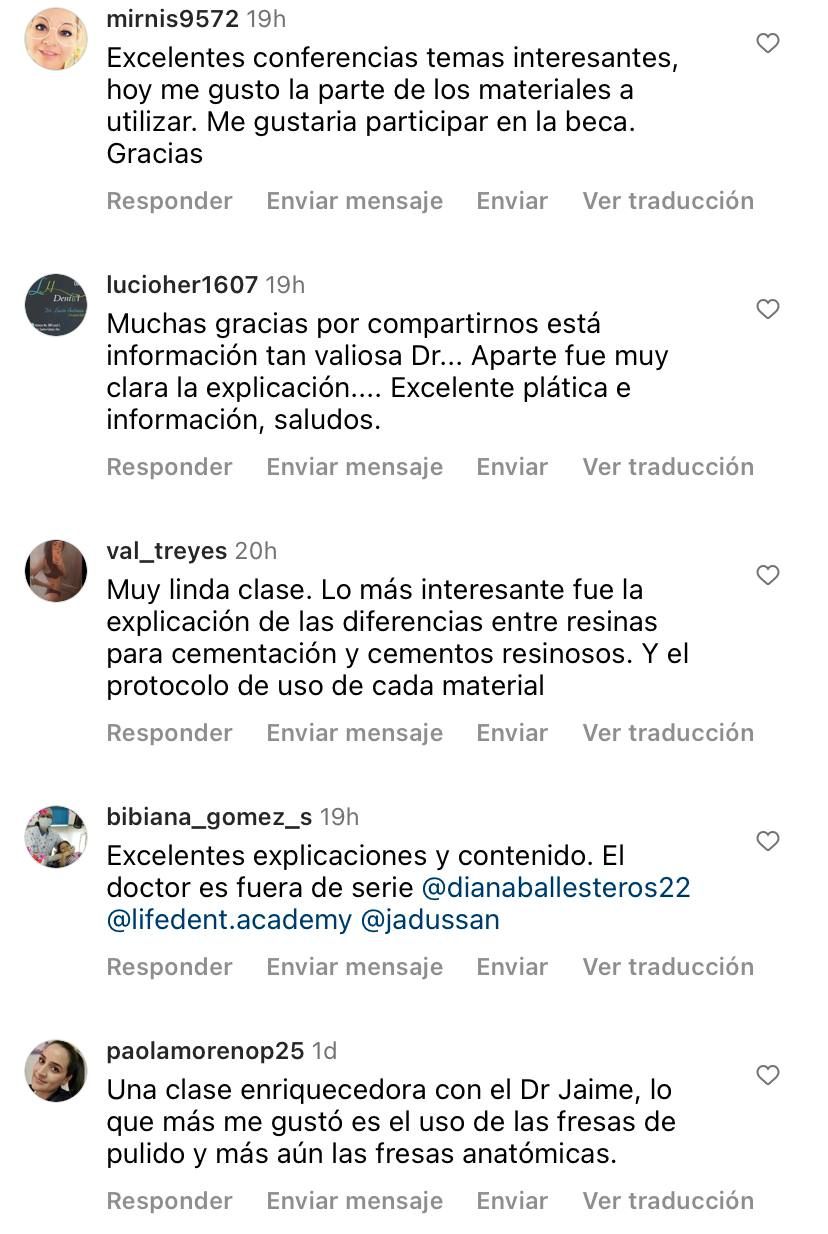Screen dimensions: 828x1234
Task: Like lucioher1607's comment
Action: (x=767, y=309)
